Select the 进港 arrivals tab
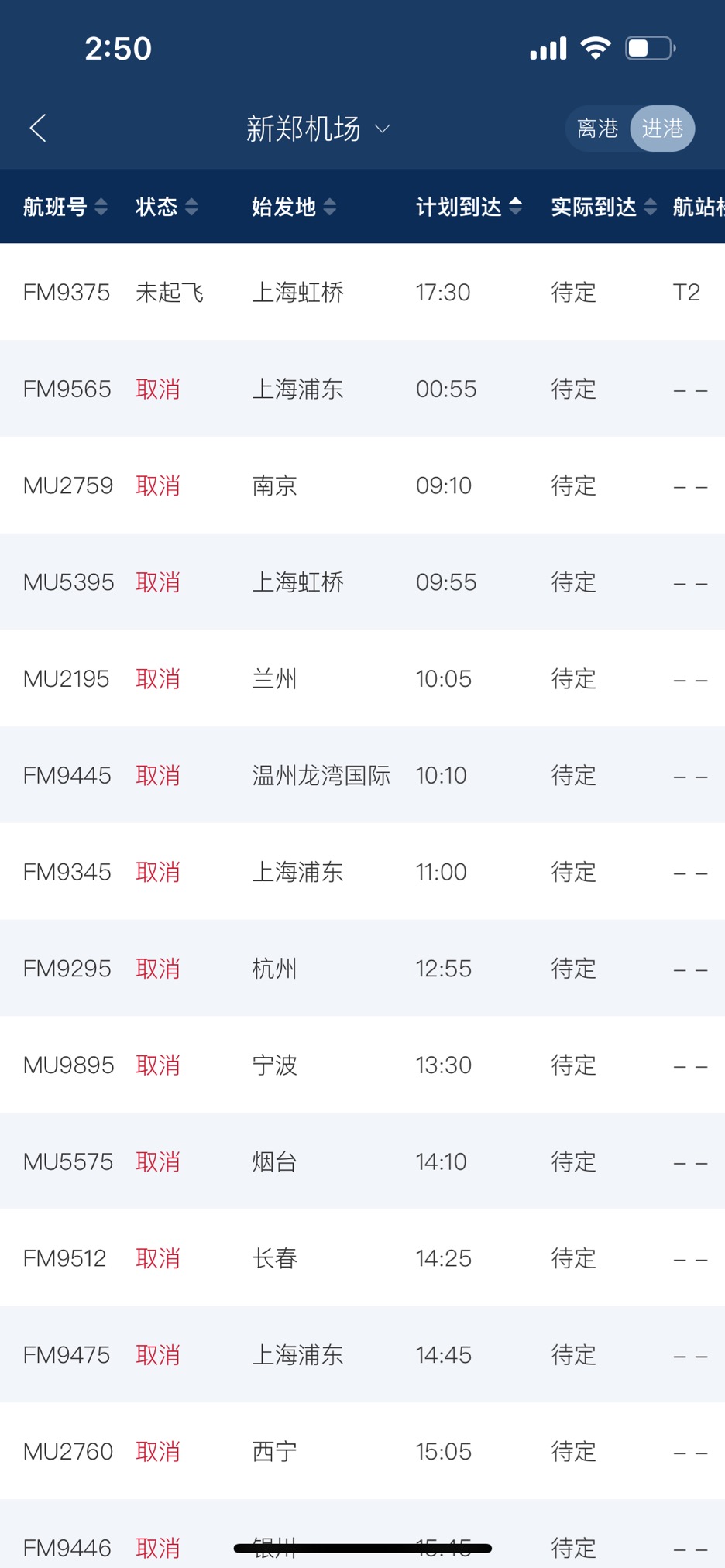 coord(662,129)
